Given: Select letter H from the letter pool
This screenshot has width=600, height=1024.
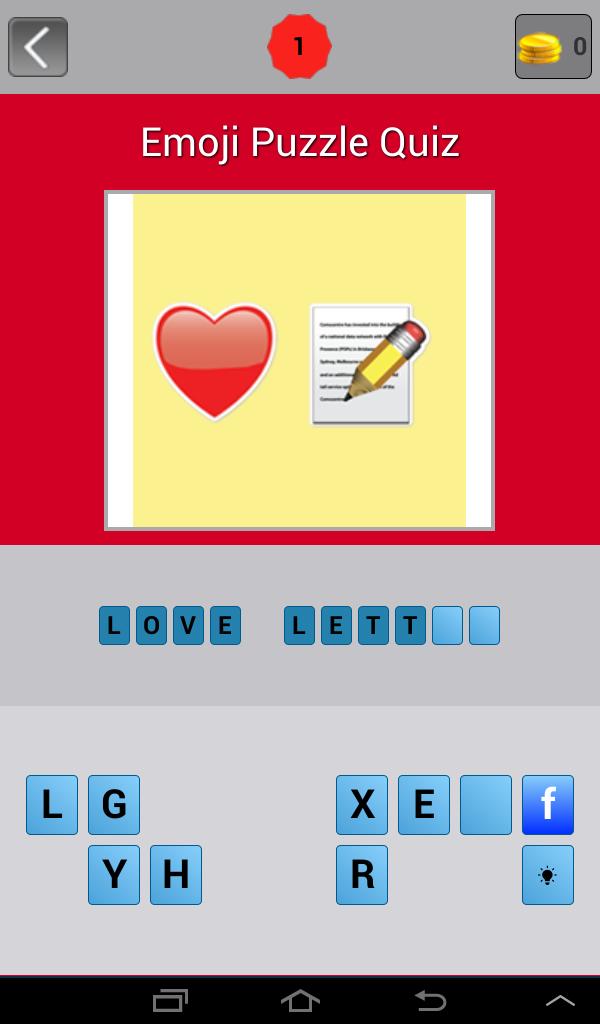Looking at the screenshot, I should coord(176,875).
